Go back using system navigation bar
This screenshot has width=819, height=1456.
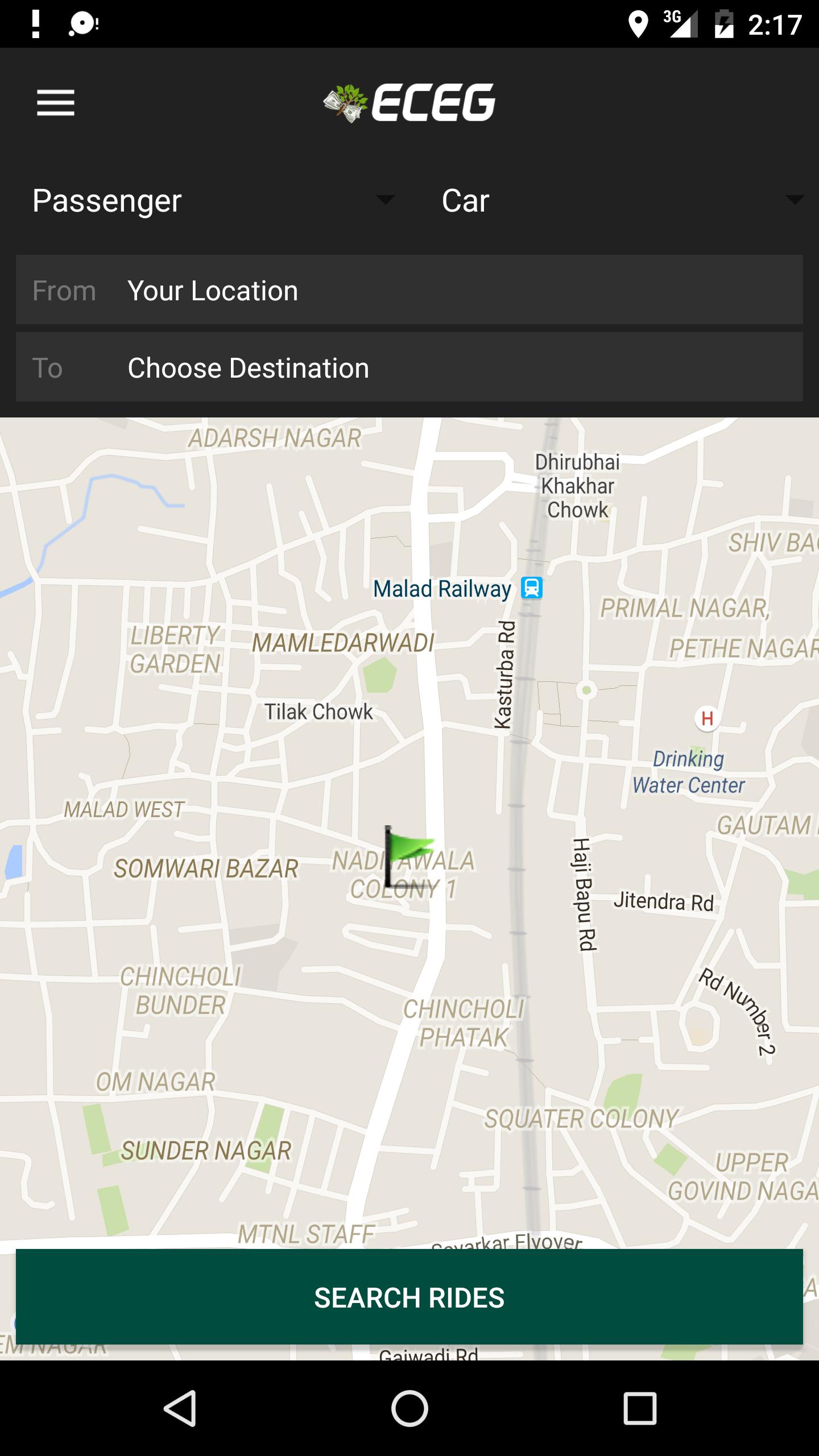coord(181,1408)
